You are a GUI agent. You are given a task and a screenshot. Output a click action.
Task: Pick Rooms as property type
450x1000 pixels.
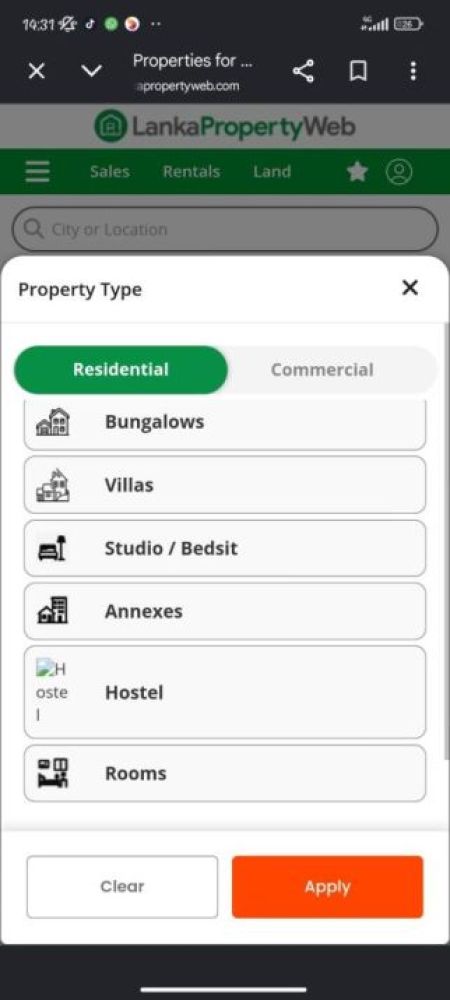[224, 773]
